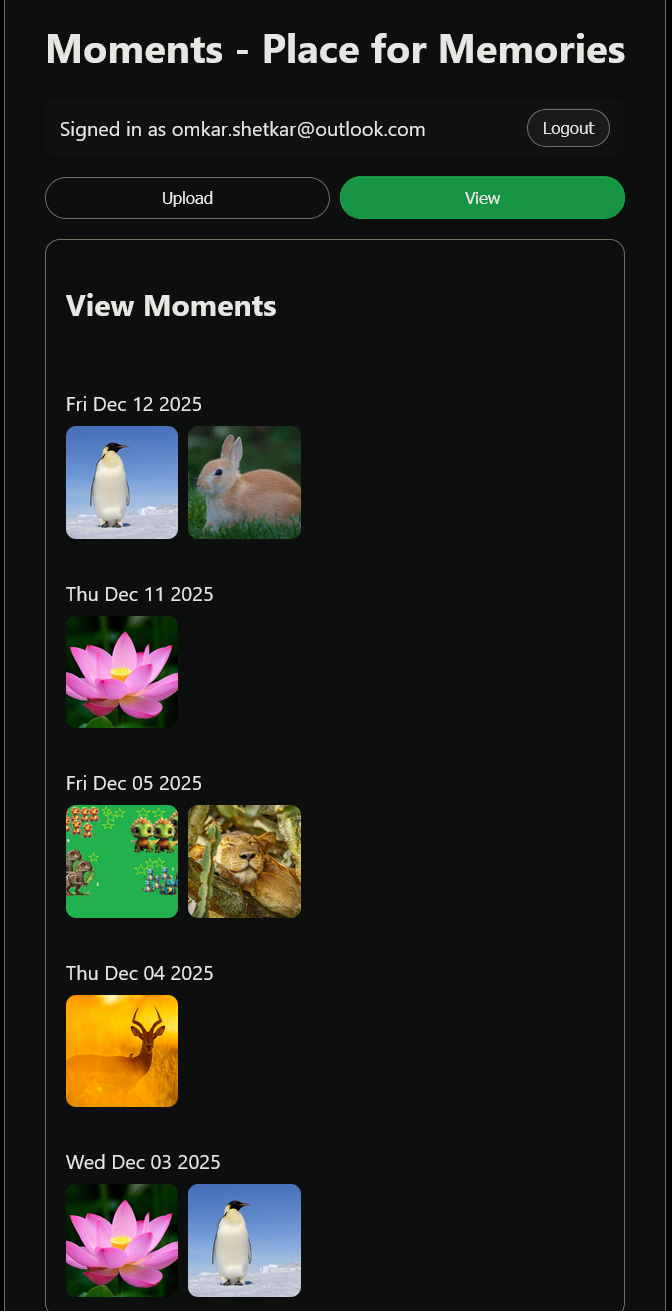Open the antelope photo from Dec 04
Image resolution: width=672 pixels, height=1311 pixels.
[x=122, y=1051]
